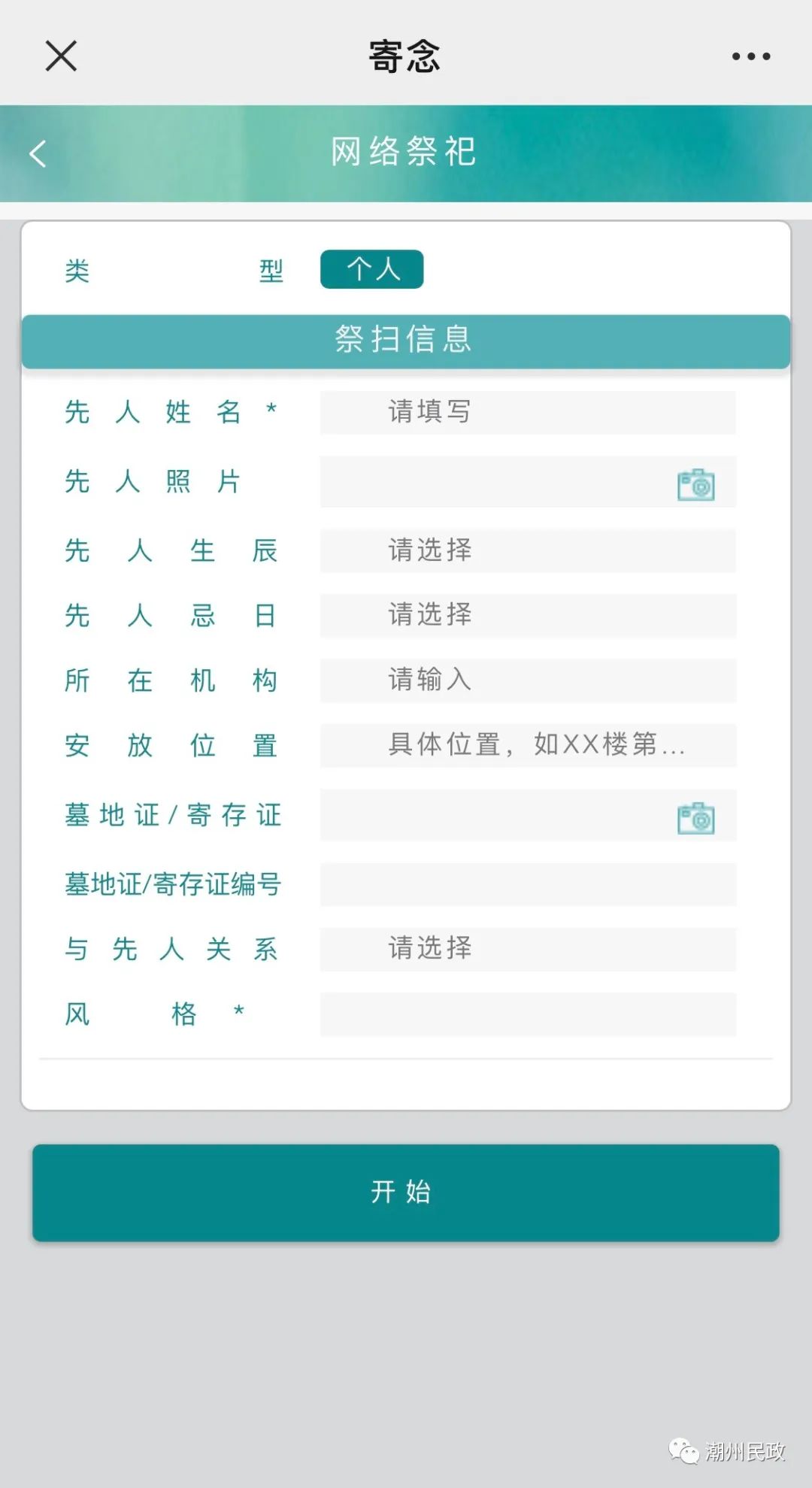Upload a photo for 先人照片
Screen dimensions: 812x1488
695,485
